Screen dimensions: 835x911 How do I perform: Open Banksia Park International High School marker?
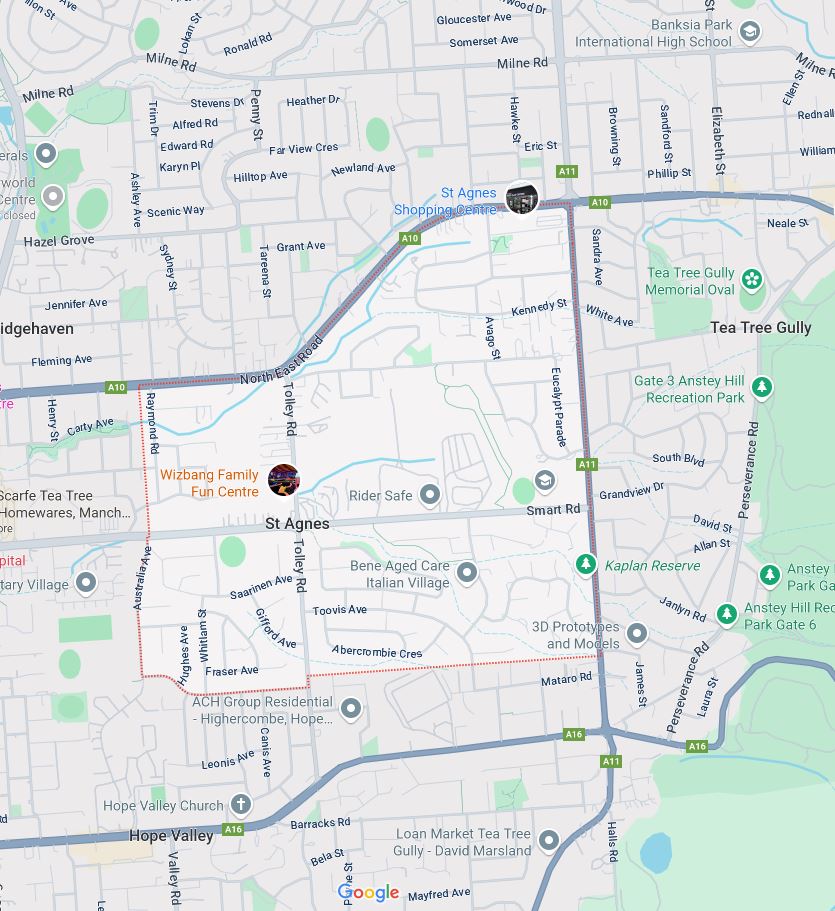pyautogui.click(x=750, y=32)
